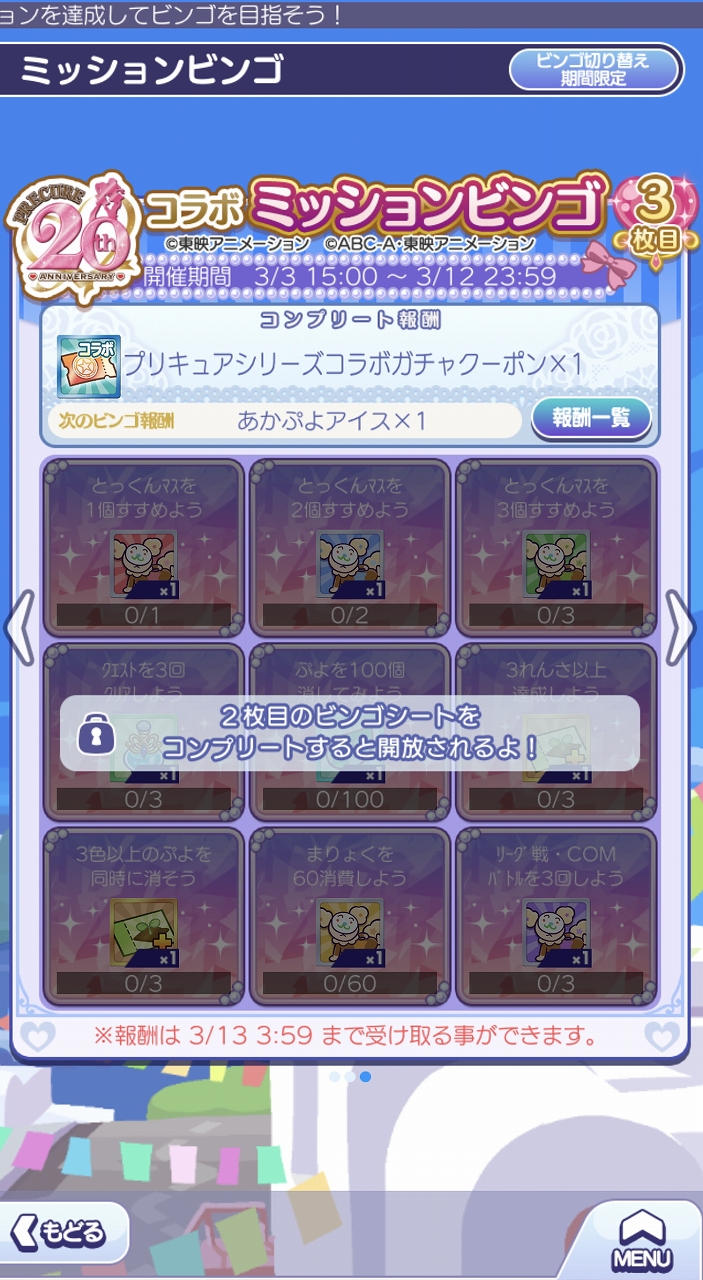Tap the ビンゴ切り替え 期間限定 button
The height and width of the screenshot is (1280, 703).
point(594,70)
